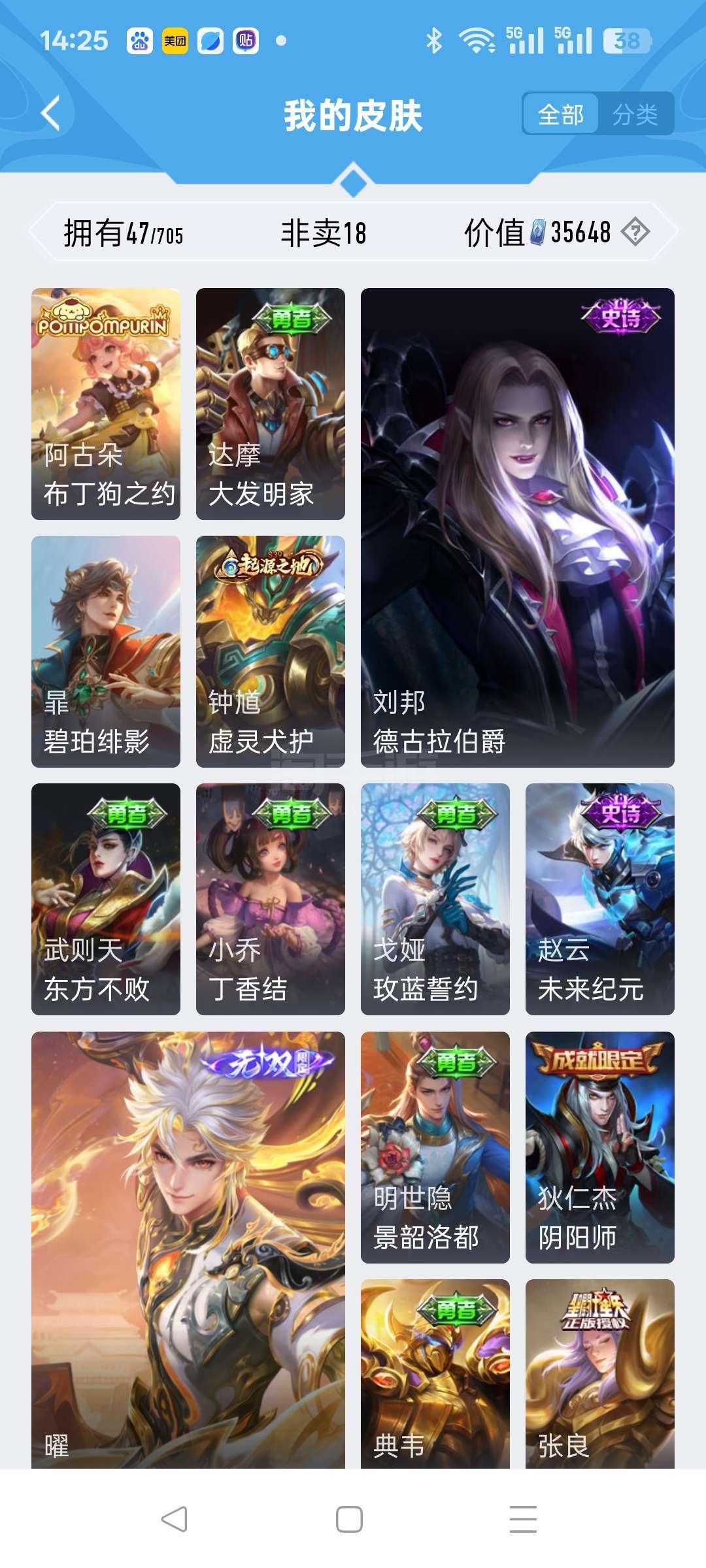Image resolution: width=706 pixels, height=1568 pixels.
Task: View the 狄仁杰 阴阳师 skin
Action: tap(600, 1147)
